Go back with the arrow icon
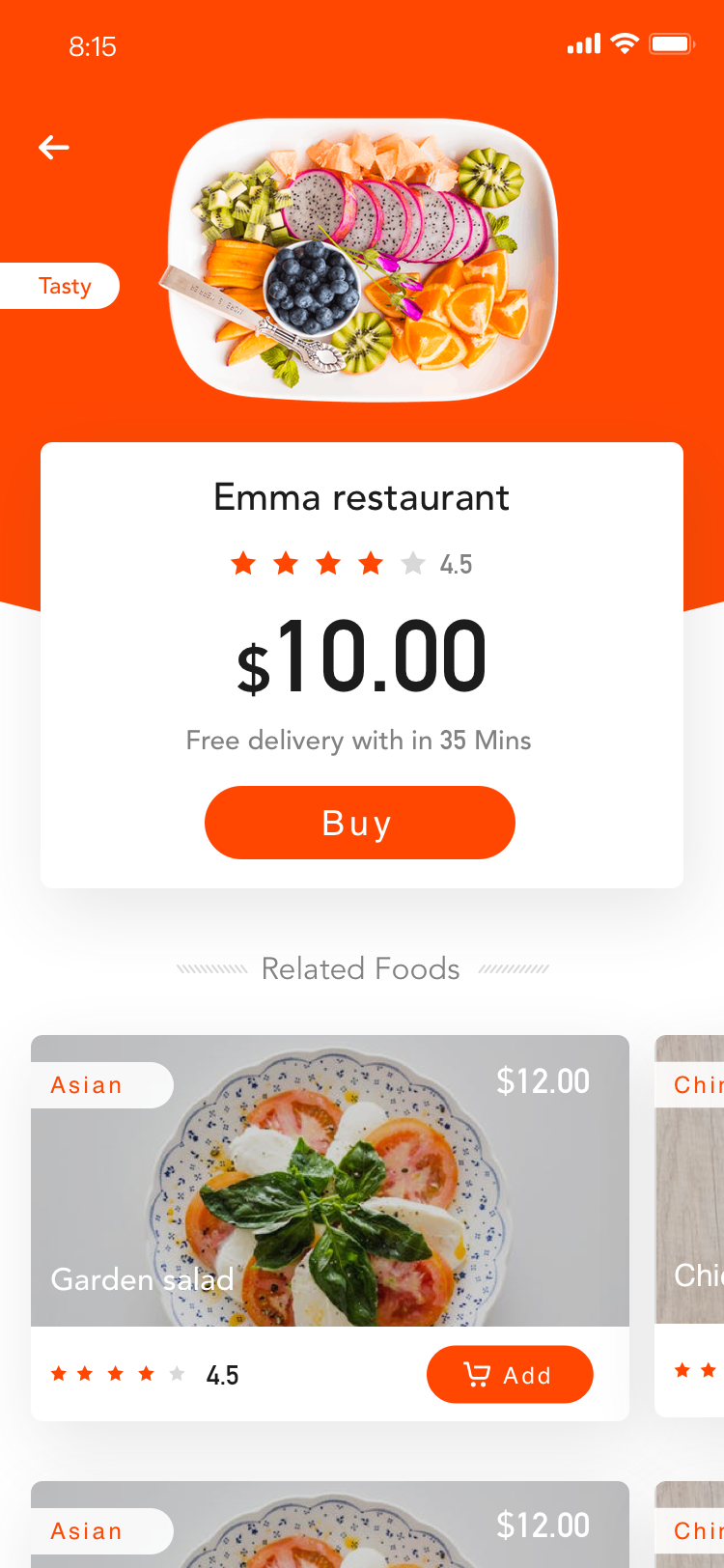724x1568 pixels. [54, 147]
